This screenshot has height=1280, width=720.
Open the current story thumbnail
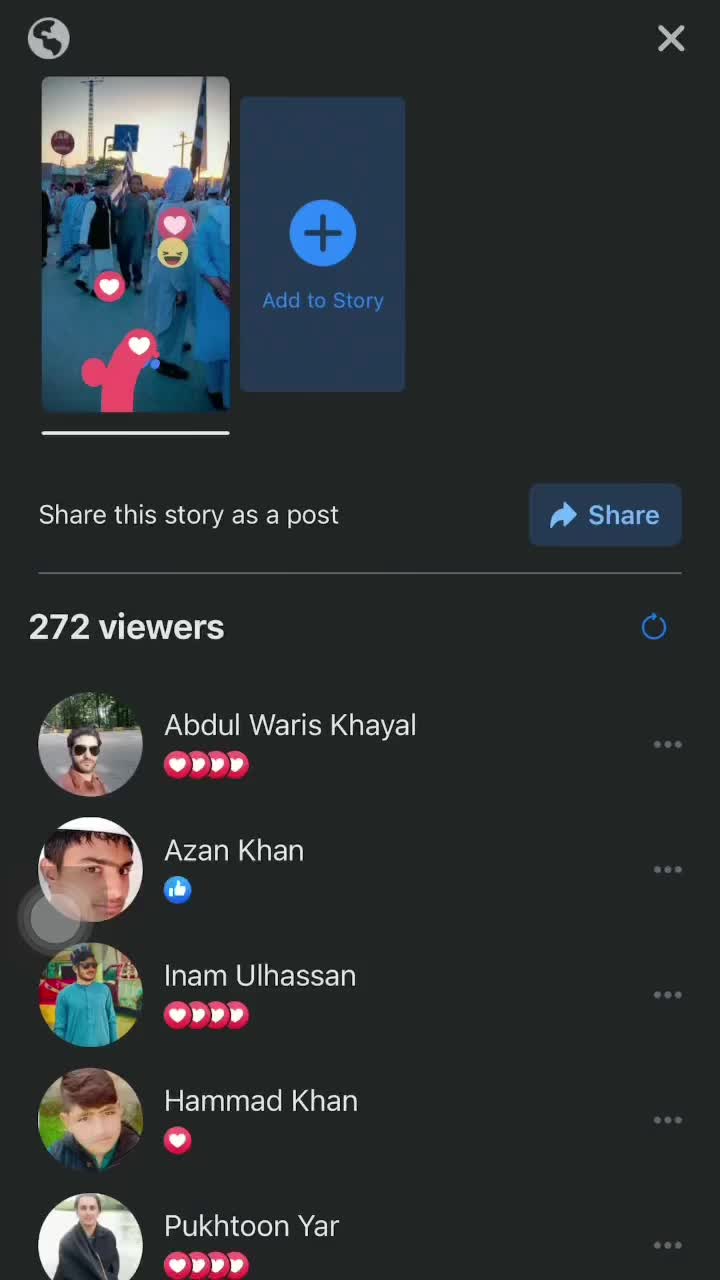(x=136, y=244)
